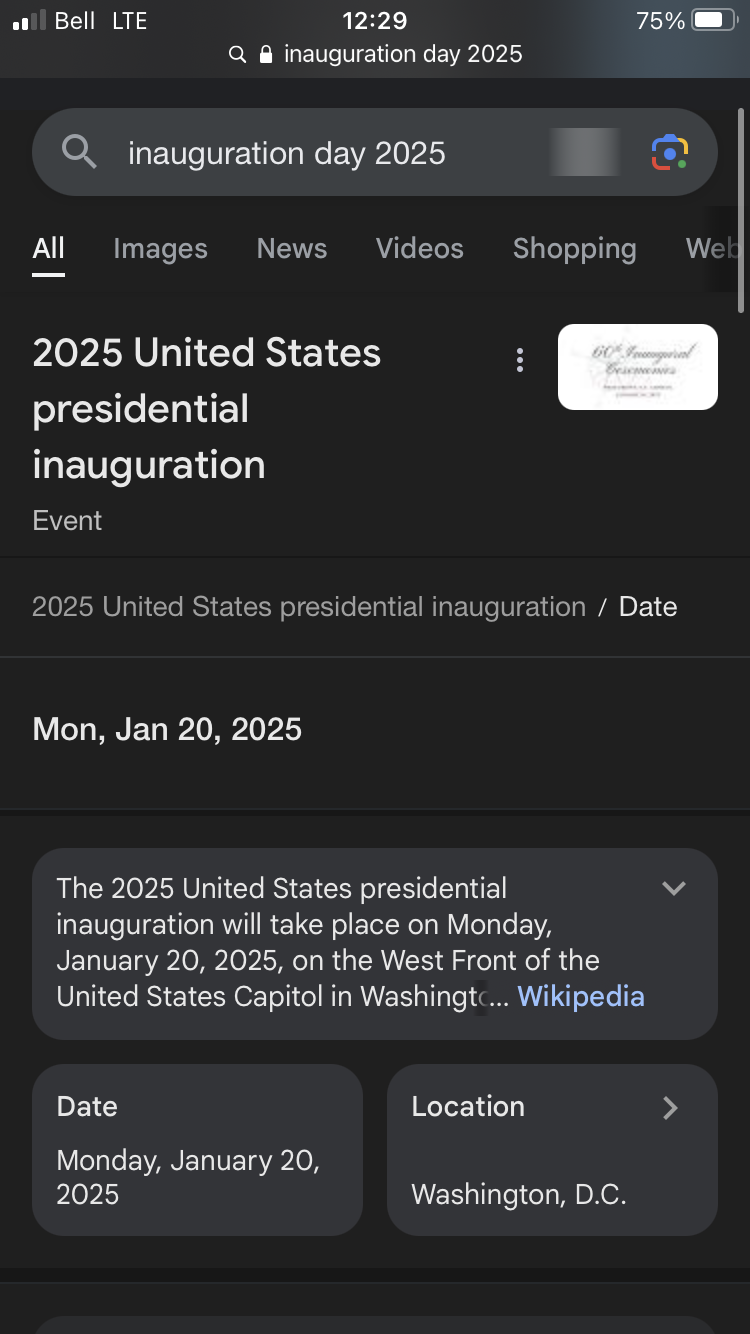The image size is (750, 1334).
Task: Open the Date card showing Monday, January 20
Action: [x=197, y=1150]
